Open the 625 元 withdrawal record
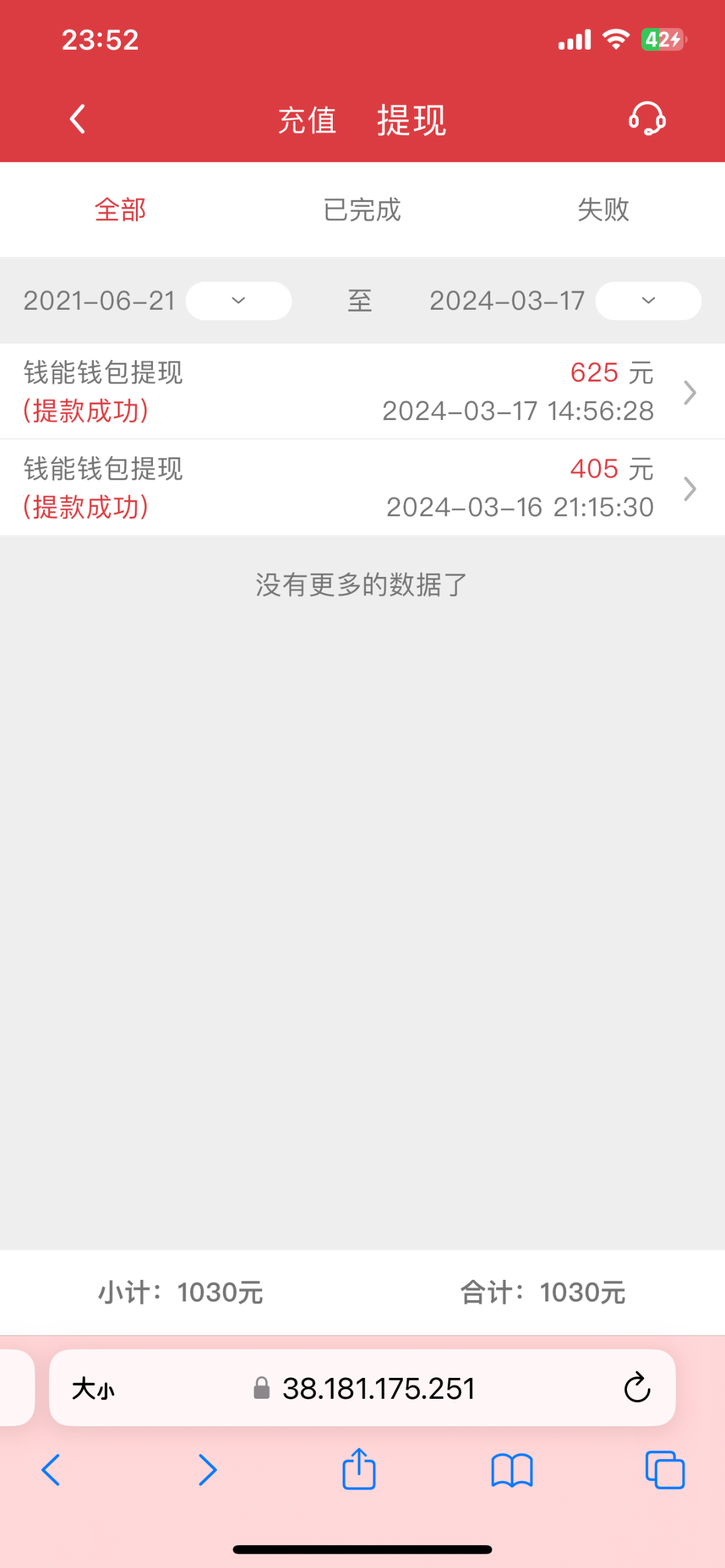 (x=362, y=391)
